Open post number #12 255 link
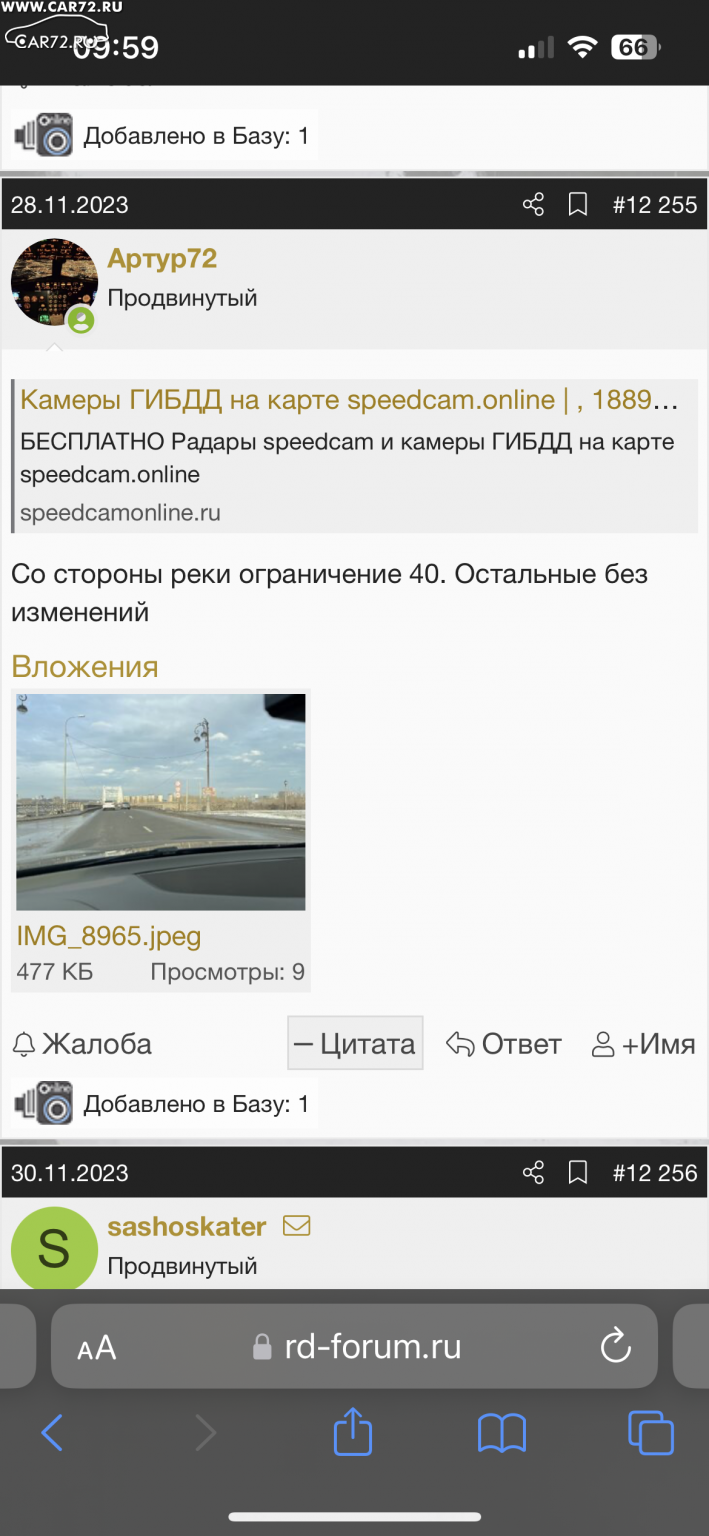This screenshot has height=1536, width=709. [654, 205]
